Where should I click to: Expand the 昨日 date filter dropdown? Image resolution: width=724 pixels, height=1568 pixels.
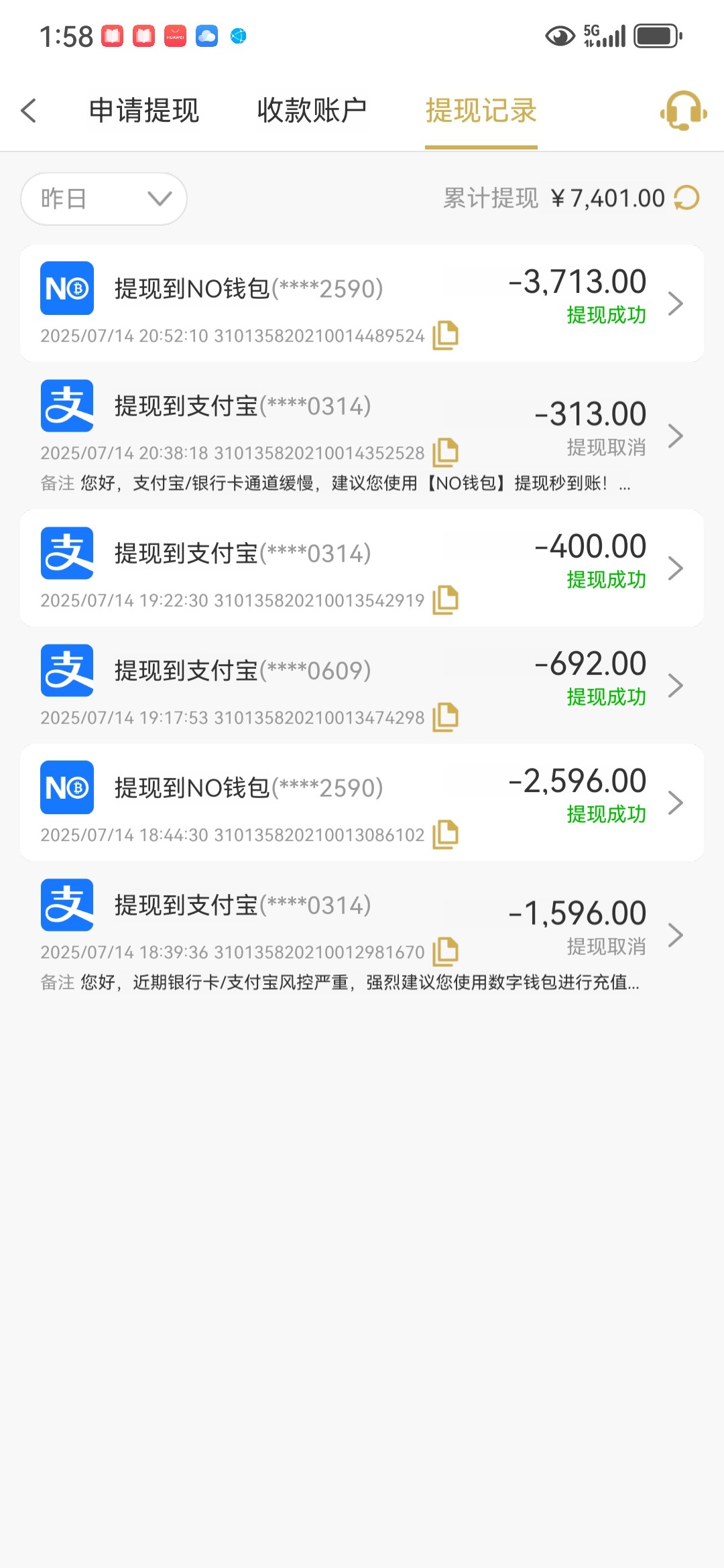(x=104, y=199)
